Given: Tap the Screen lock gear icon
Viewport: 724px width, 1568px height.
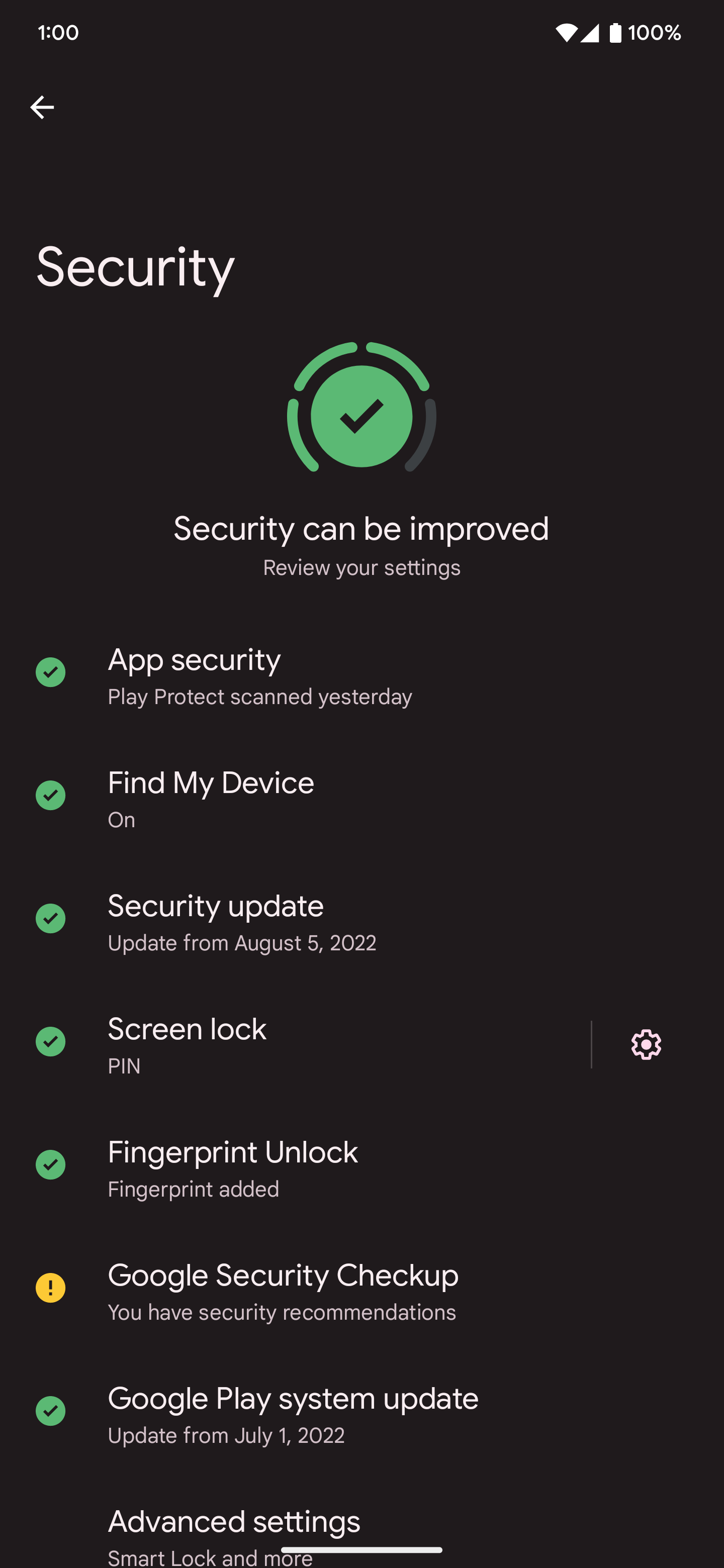Looking at the screenshot, I should coord(646,1044).
